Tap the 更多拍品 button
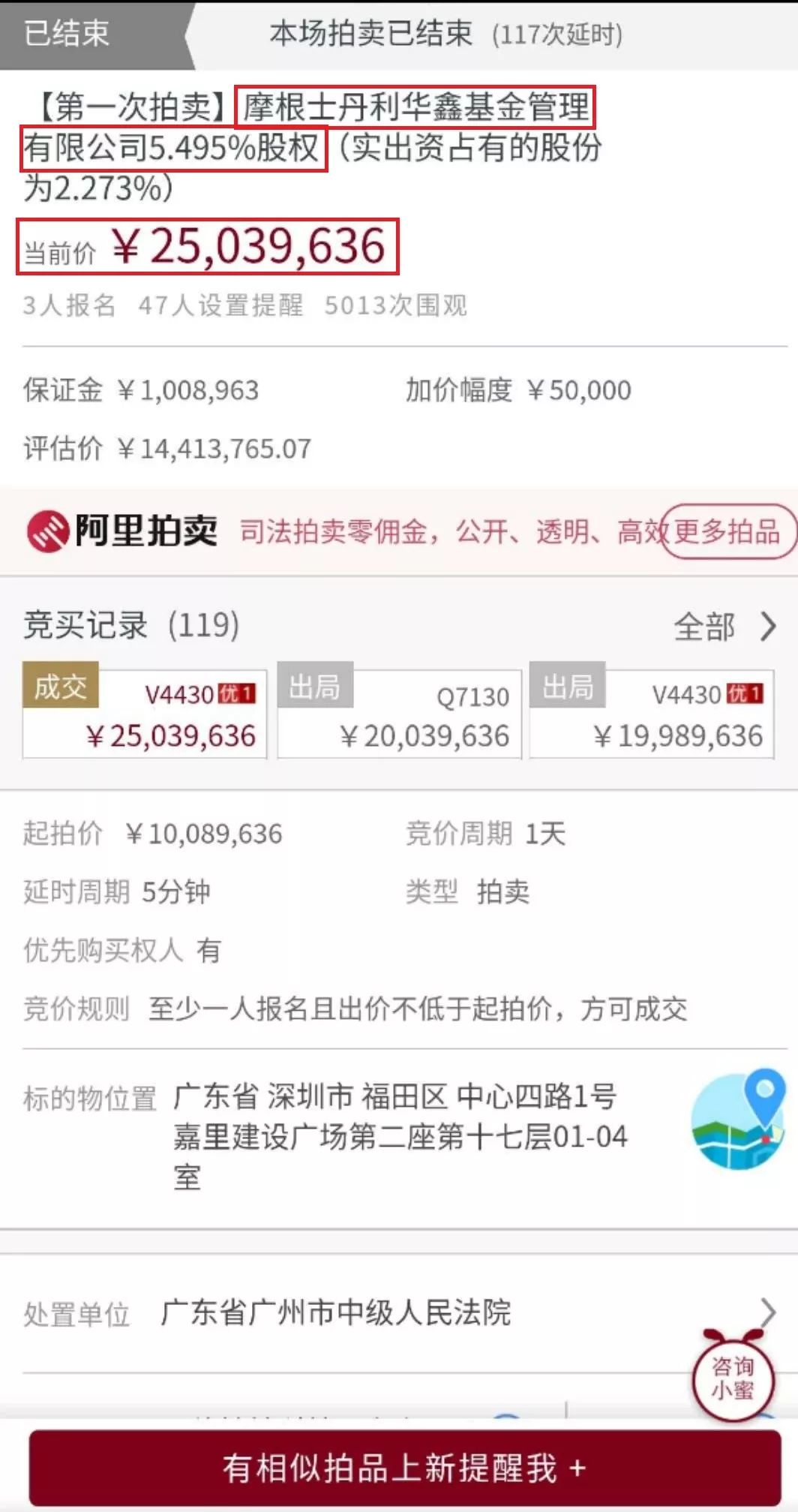798x1512 pixels. click(x=727, y=531)
